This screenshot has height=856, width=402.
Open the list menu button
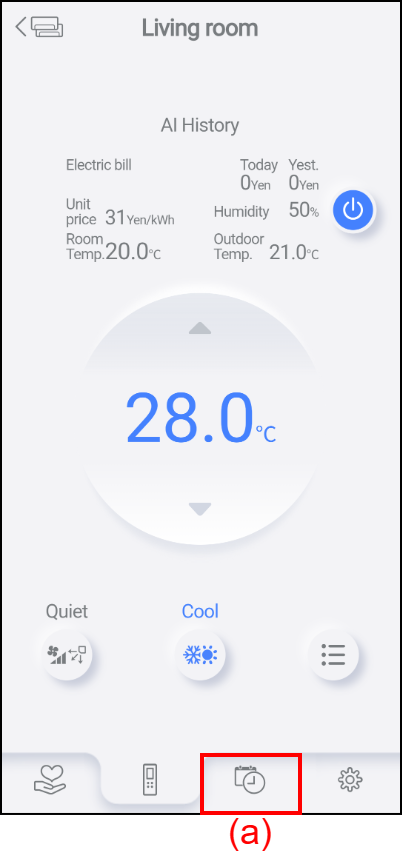pos(333,654)
